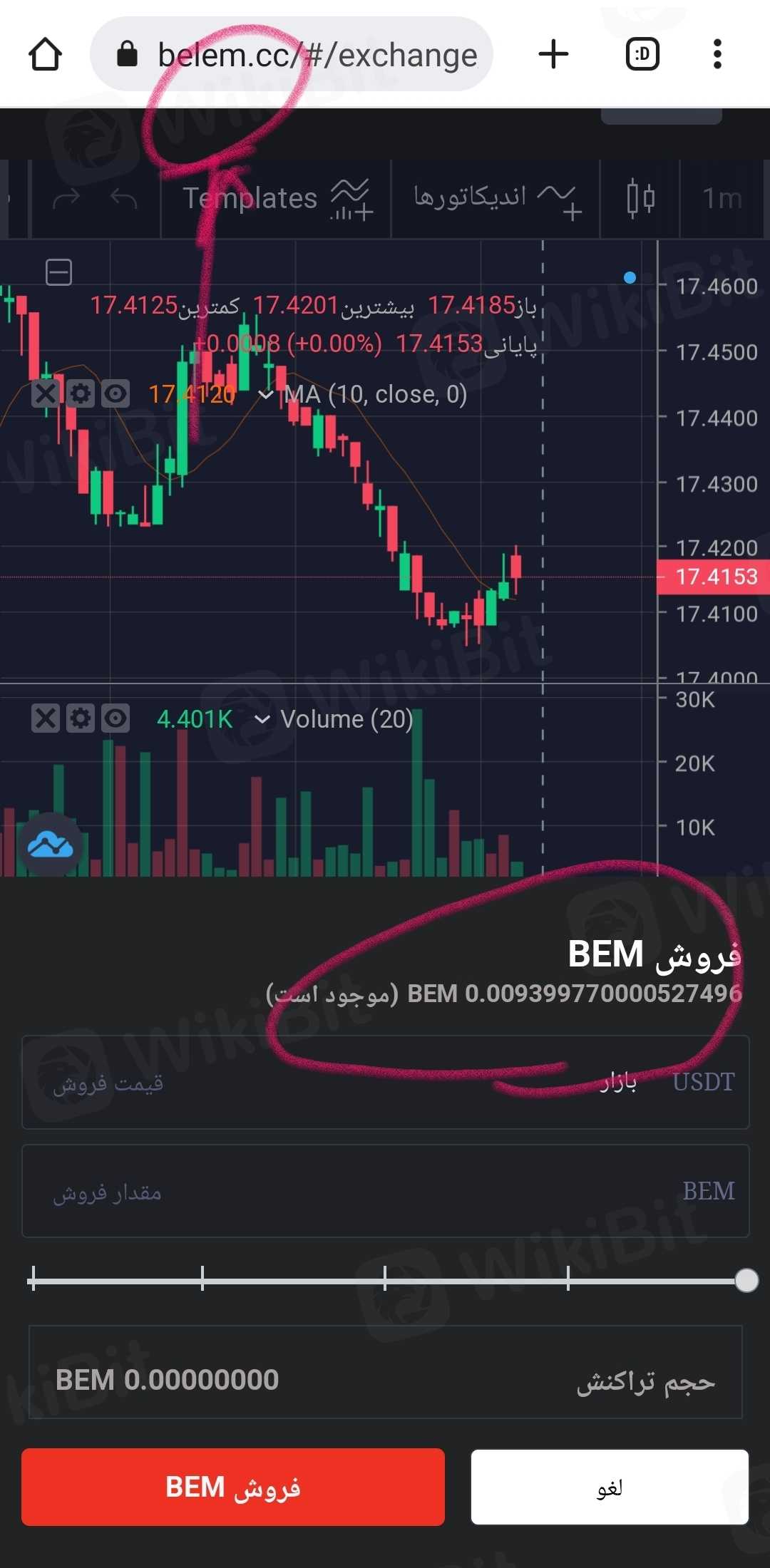Image resolution: width=770 pixels, height=1568 pixels.
Task: Open chart Templates
Action: [277, 199]
